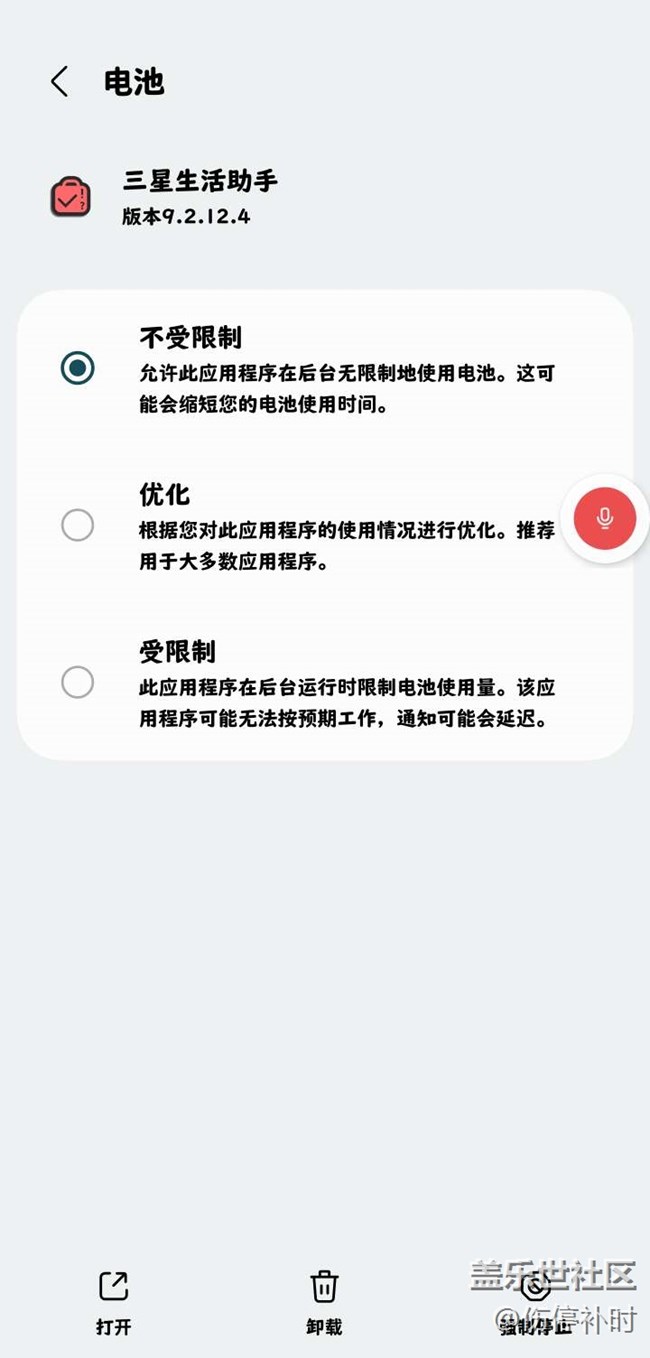Tap the red floating microphone button

click(604, 518)
